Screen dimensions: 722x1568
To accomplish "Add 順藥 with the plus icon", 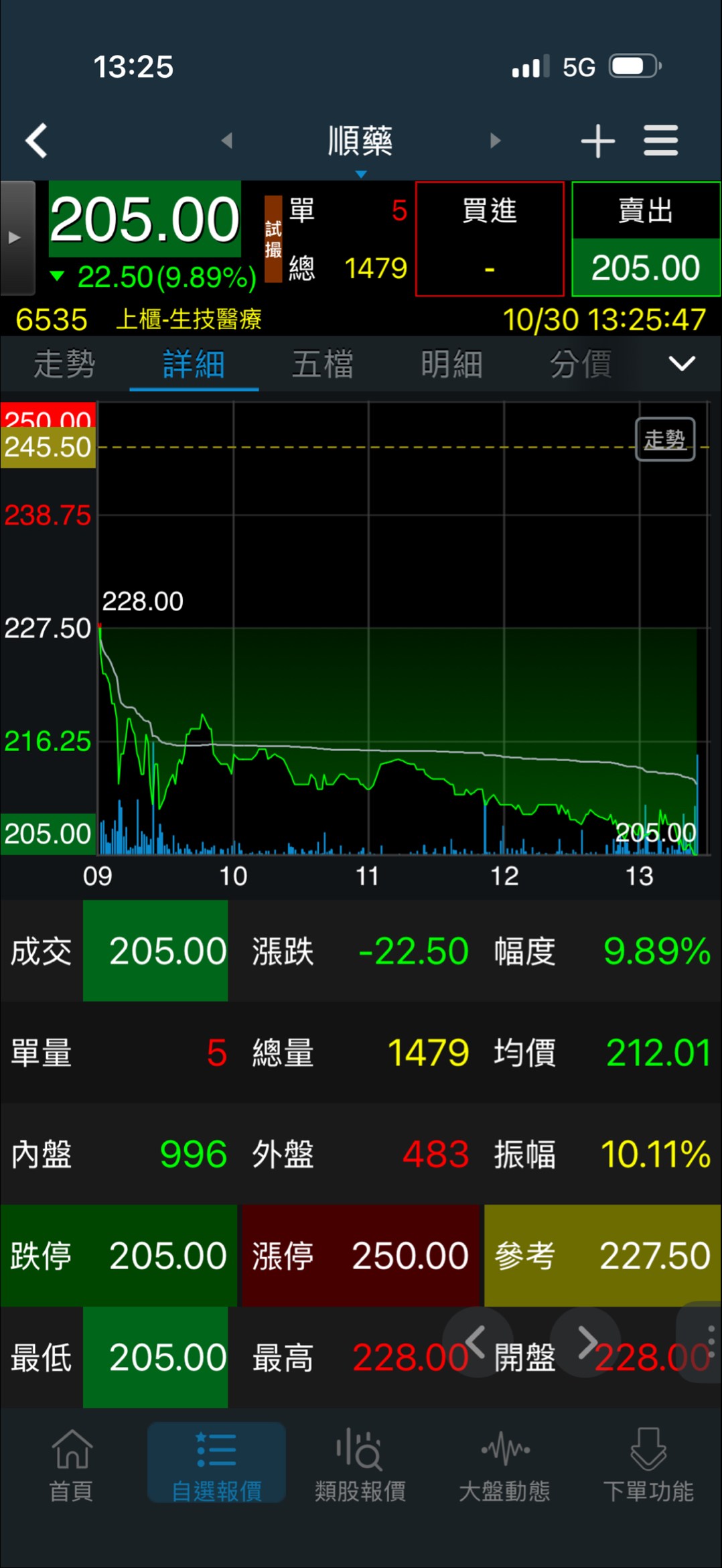I will point(597,141).
